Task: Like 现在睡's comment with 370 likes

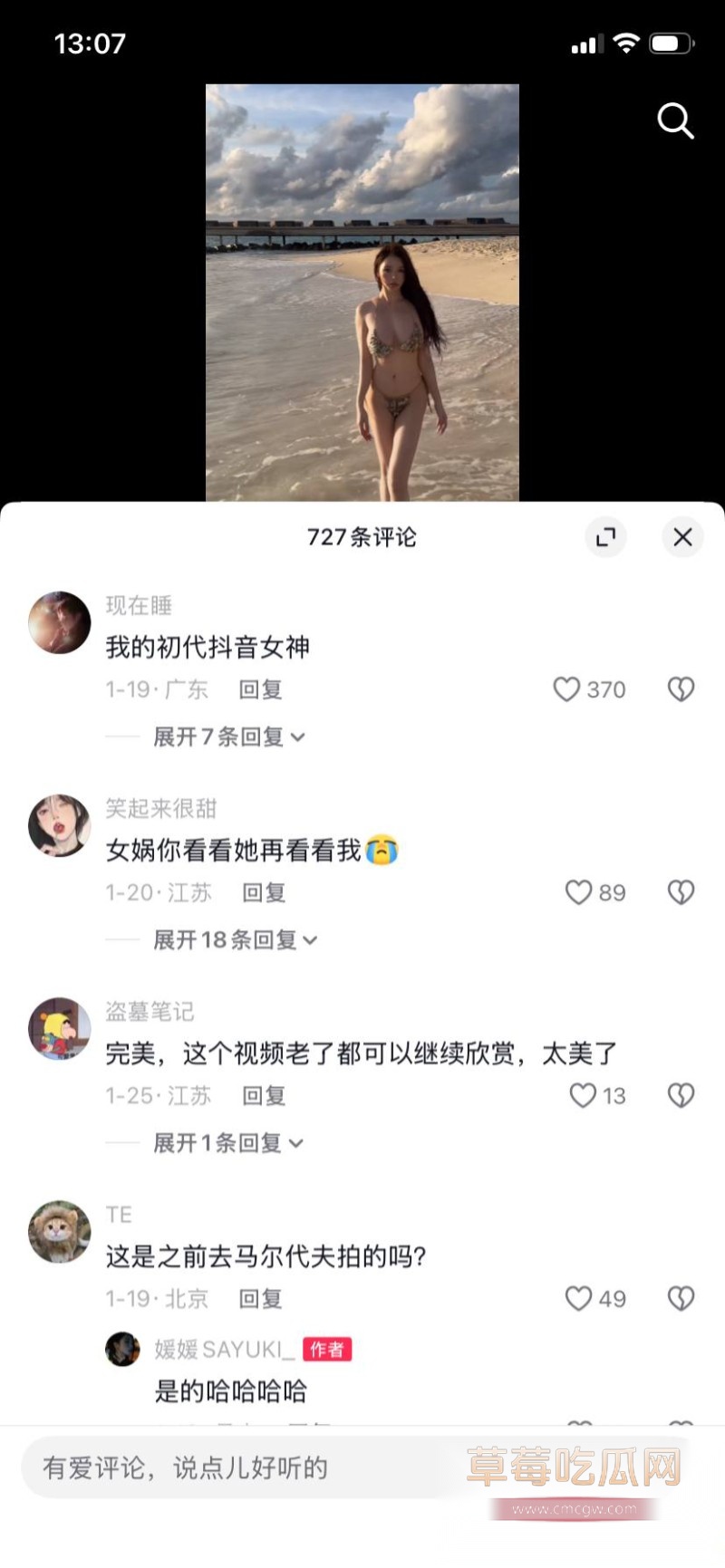Action: pyautogui.click(x=566, y=689)
